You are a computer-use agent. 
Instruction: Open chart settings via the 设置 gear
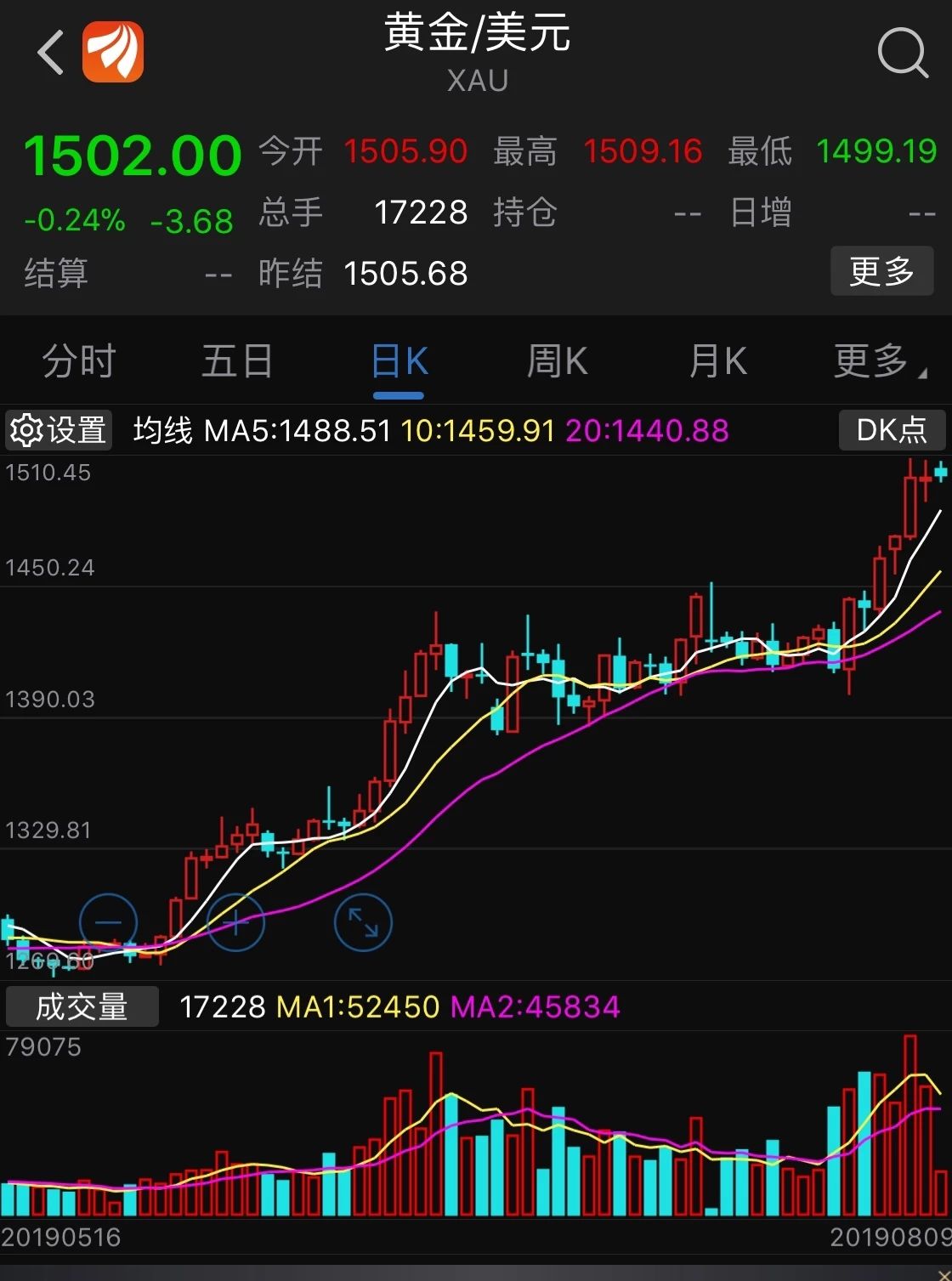click(x=57, y=432)
